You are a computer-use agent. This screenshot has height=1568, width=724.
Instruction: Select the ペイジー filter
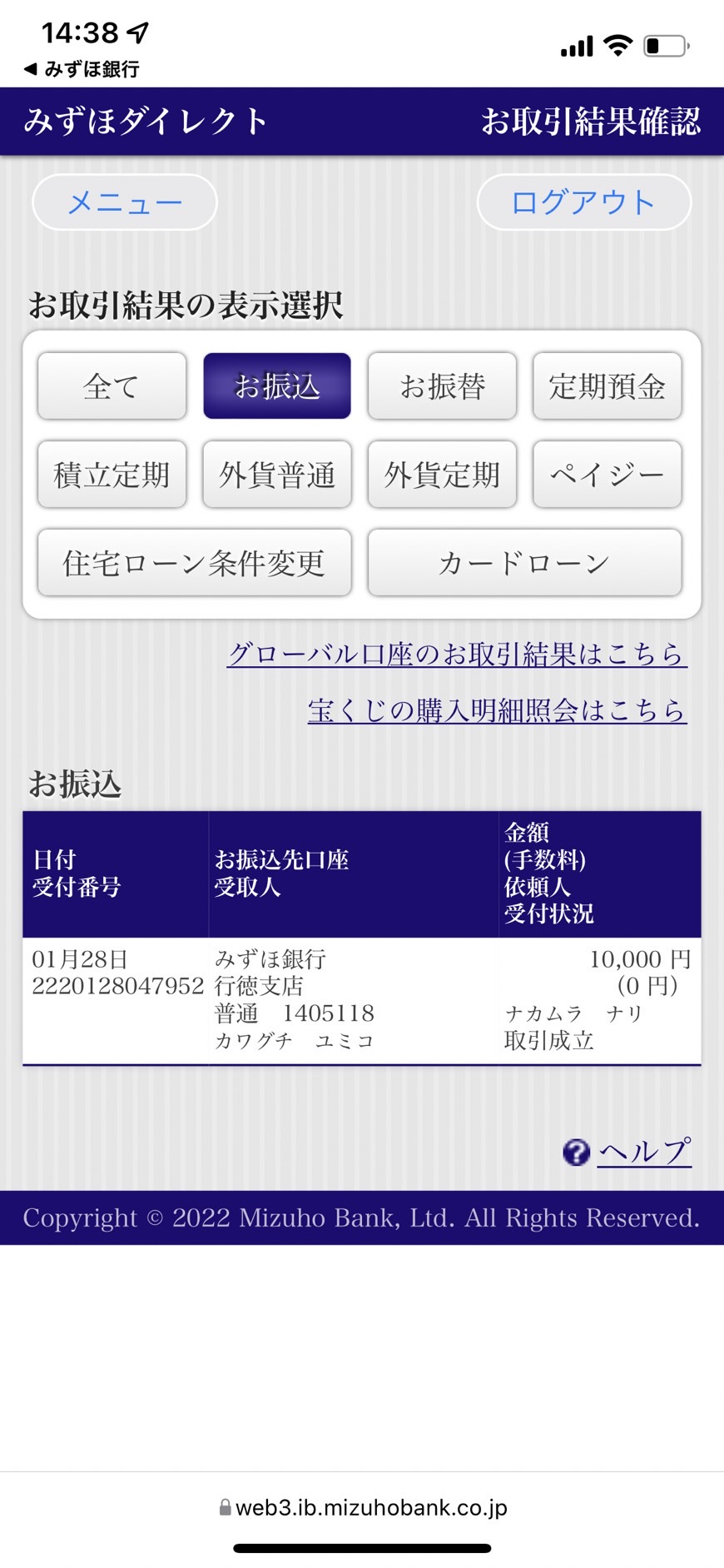(x=607, y=475)
